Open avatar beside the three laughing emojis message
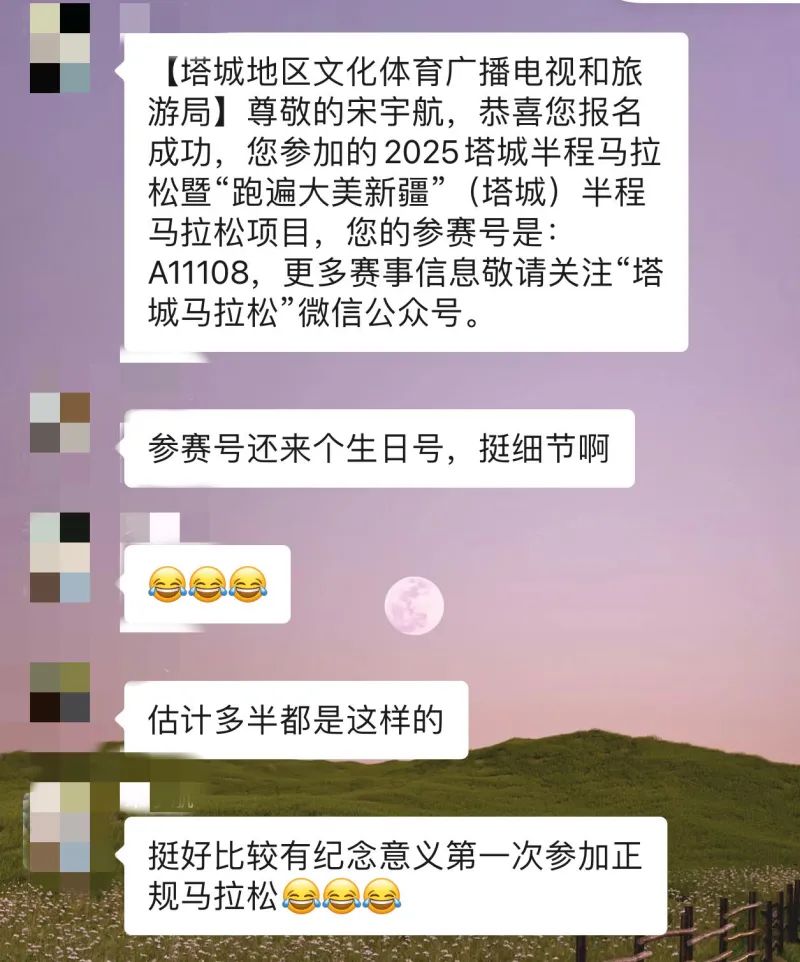The image size is (800, 962). click(x=59, y=557)
